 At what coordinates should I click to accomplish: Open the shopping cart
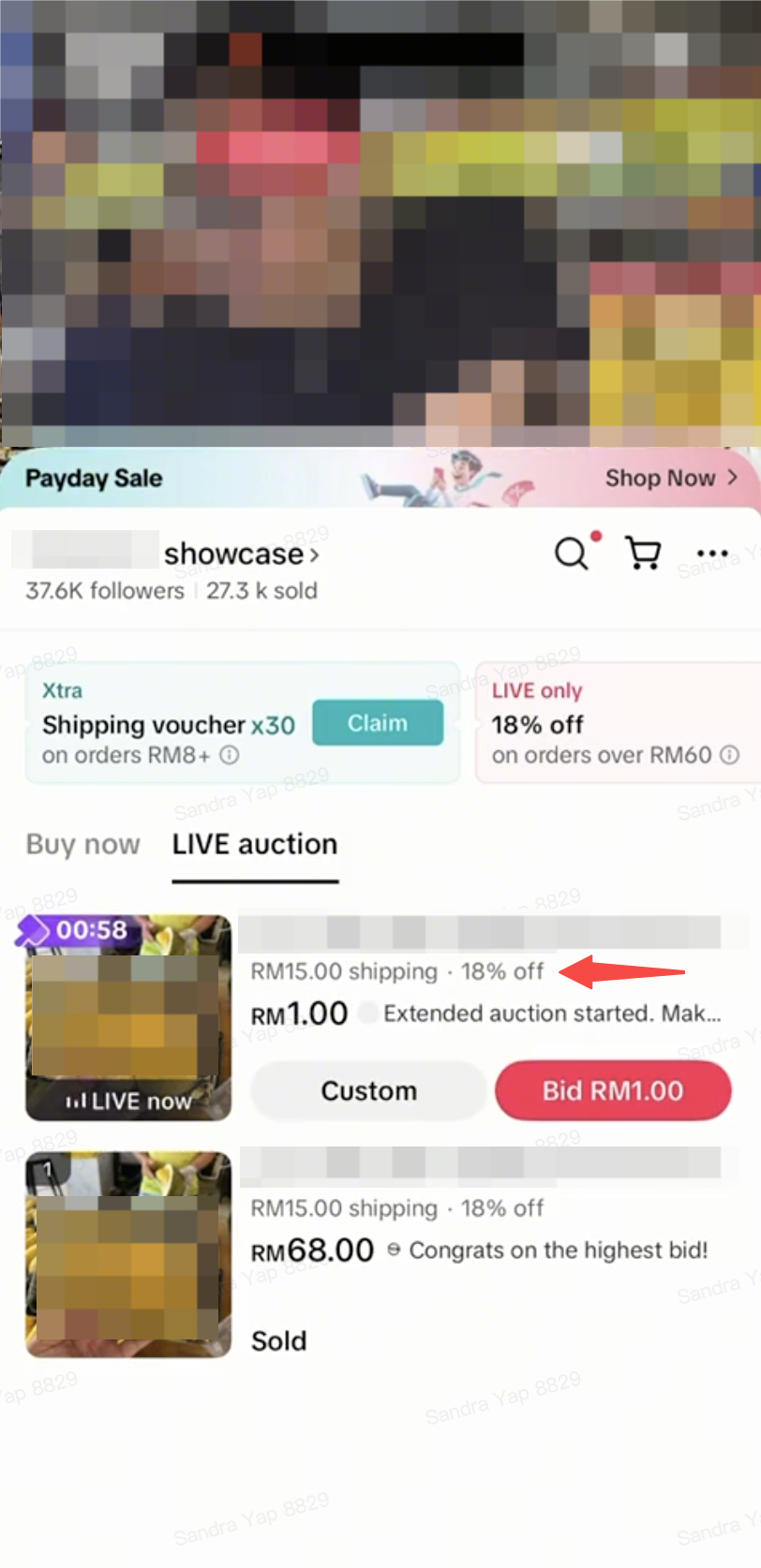643,554
